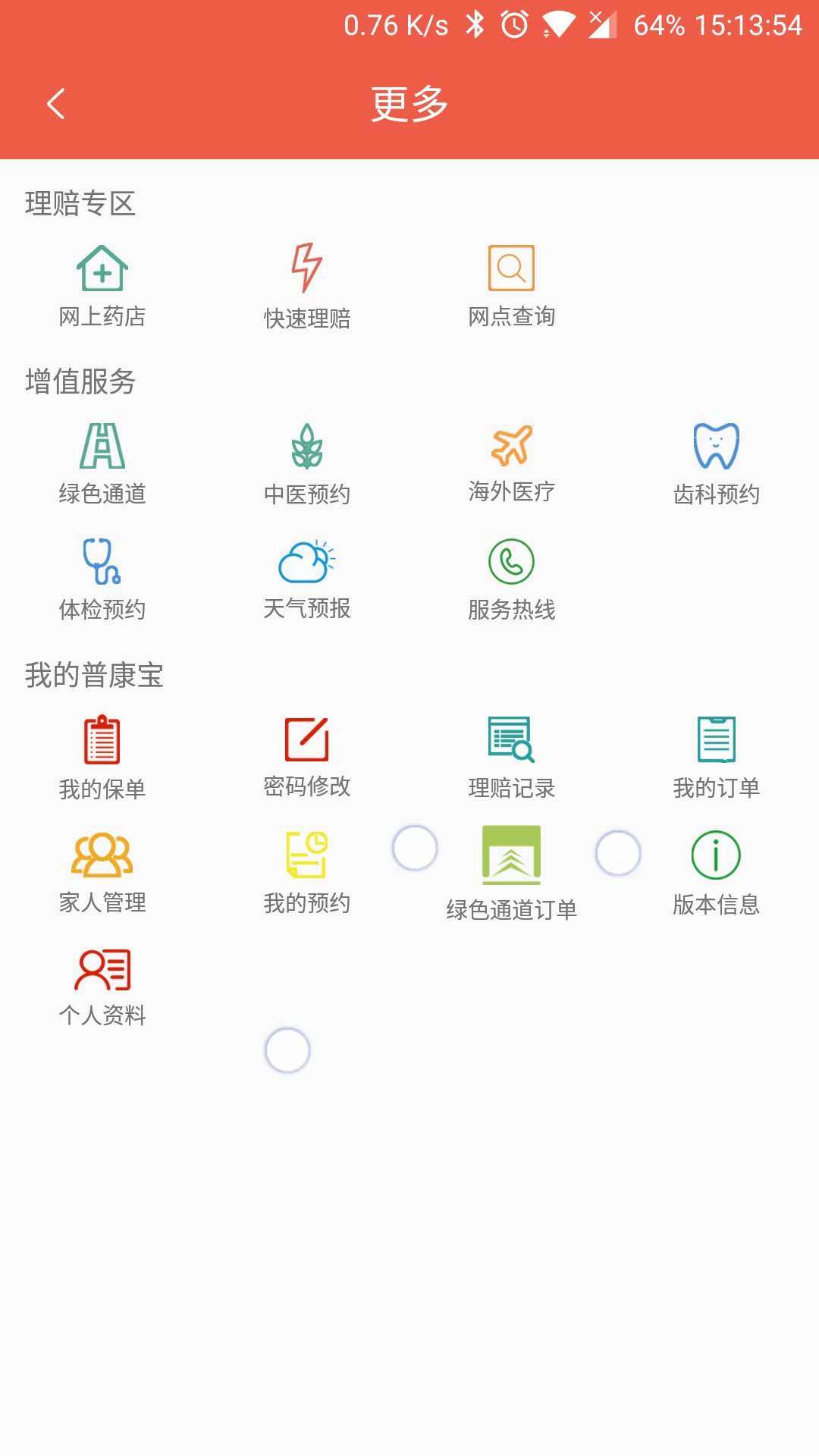Manage family in 家人管理

click(102, 872)
